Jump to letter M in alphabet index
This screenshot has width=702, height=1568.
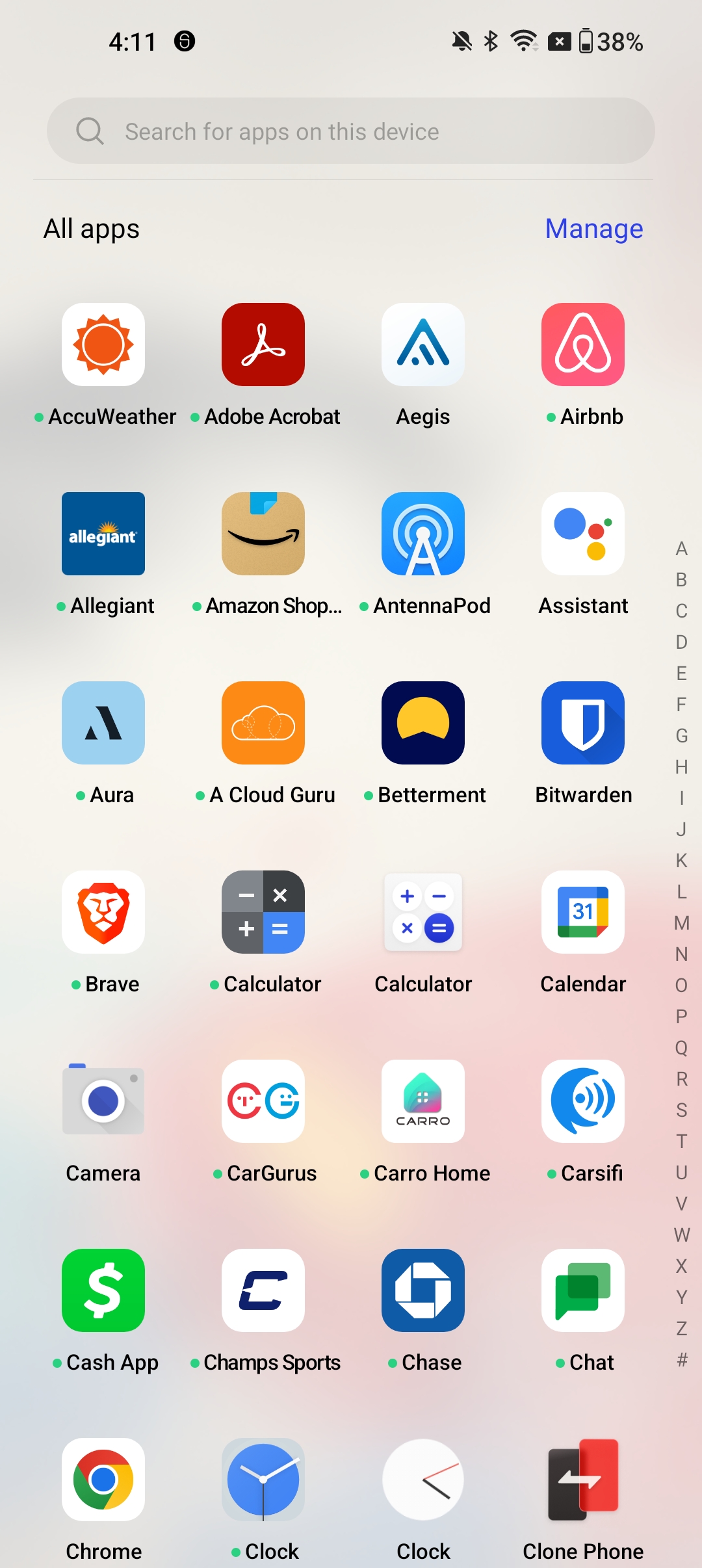[x=681, y=922]
